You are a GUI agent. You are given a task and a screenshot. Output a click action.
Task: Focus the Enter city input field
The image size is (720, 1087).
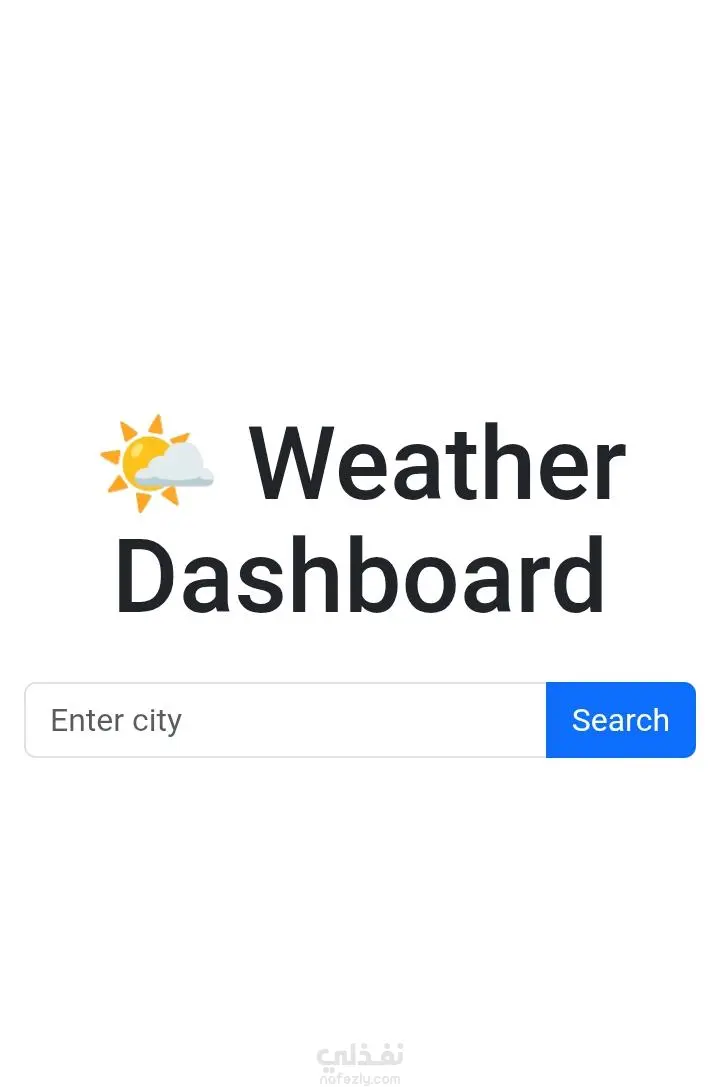pyautogui.click(x=285, y=720)
